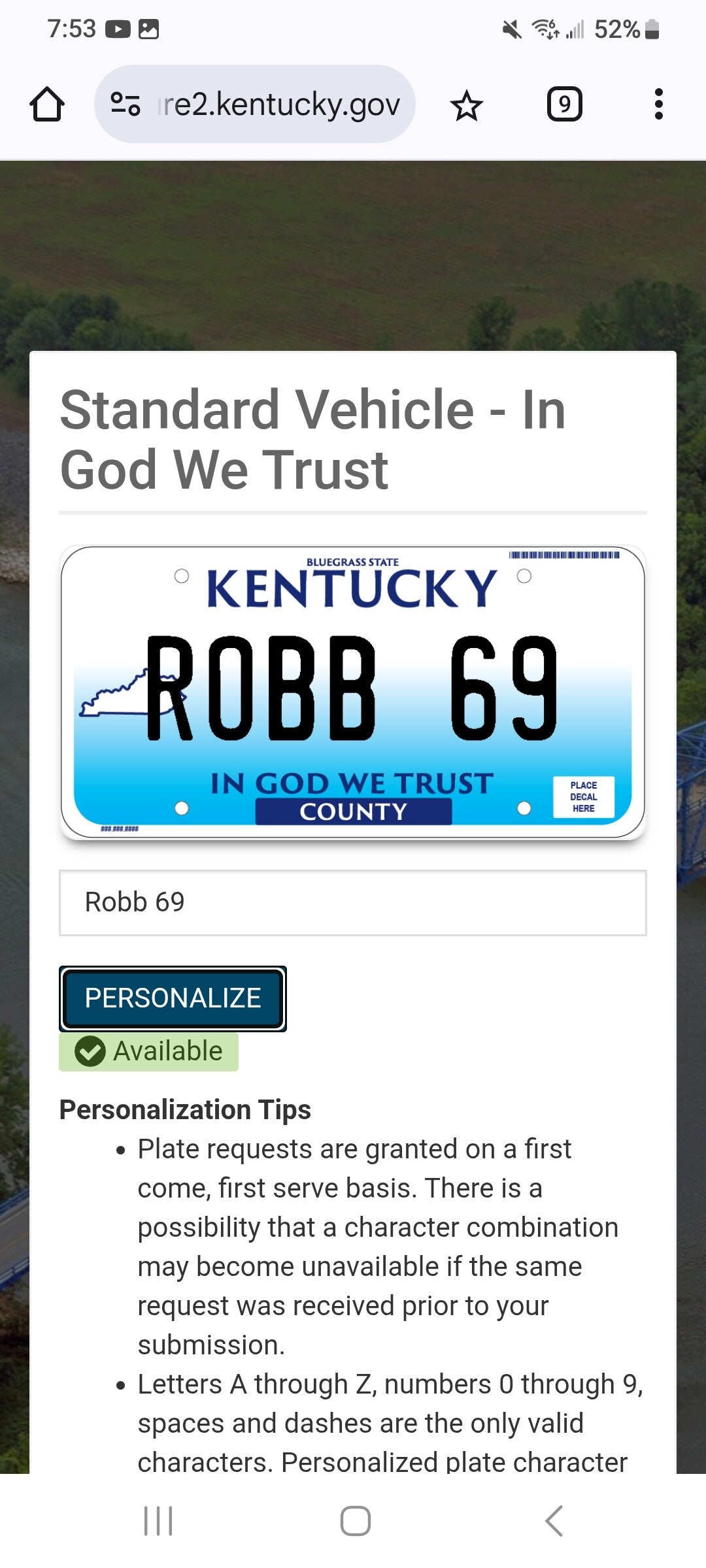Bookmark this page with the star
The width and height of the screenshot is (706, 1568).
click(466, 105)
